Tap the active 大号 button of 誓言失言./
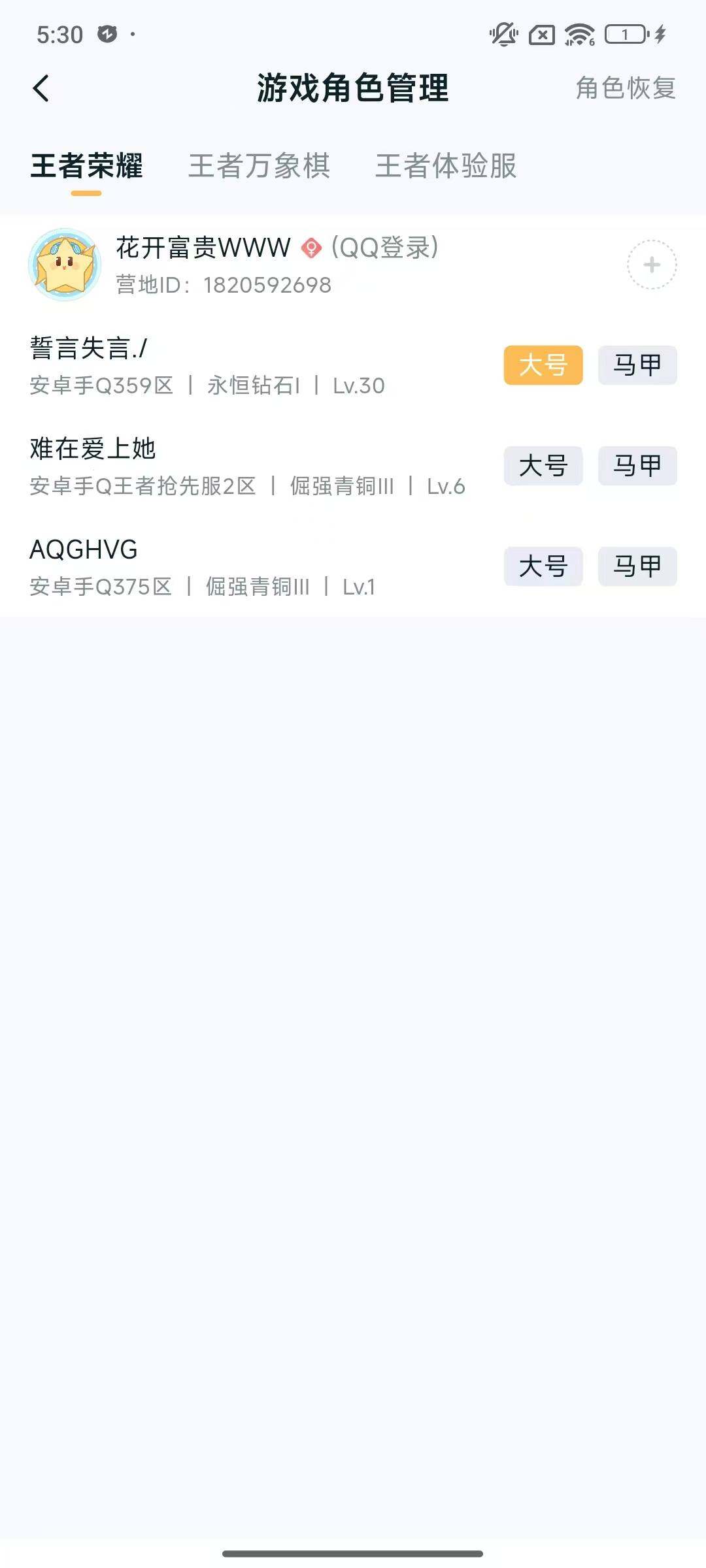Screen dimensions: 706x1568 coord(543,366)
